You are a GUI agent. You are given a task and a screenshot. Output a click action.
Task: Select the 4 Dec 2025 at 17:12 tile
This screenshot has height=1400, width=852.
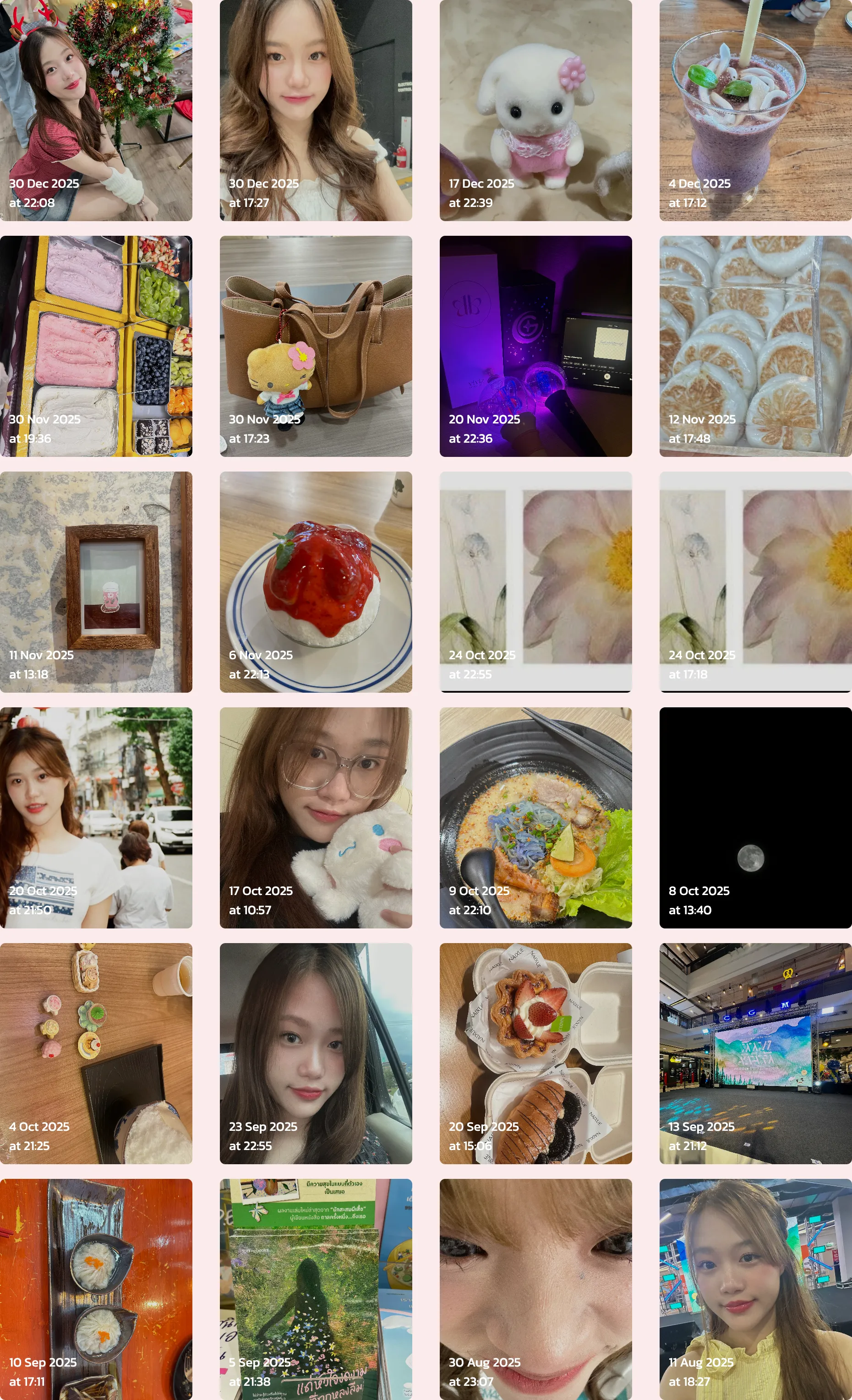[x=755, y=110]
